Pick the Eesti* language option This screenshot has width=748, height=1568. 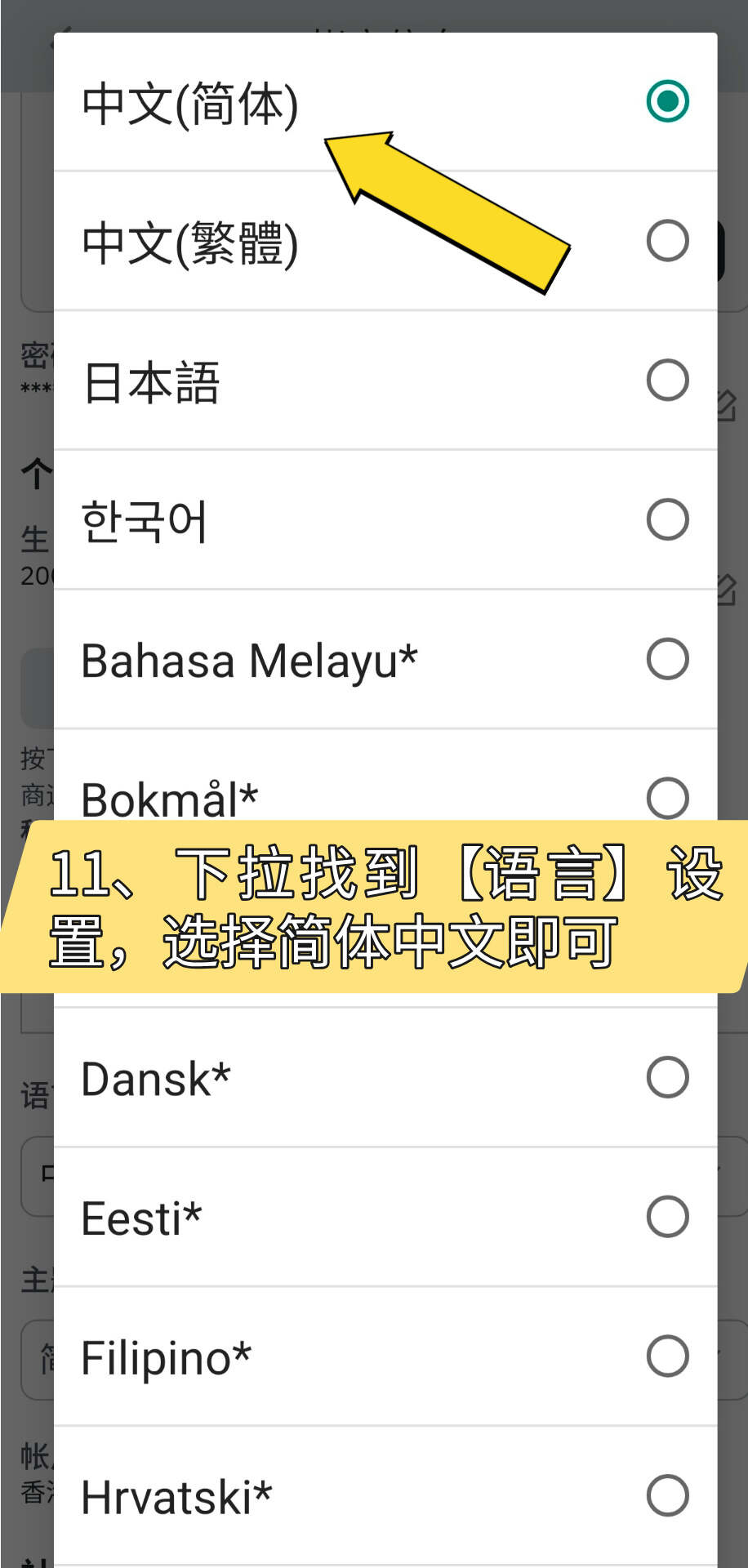385,1218
